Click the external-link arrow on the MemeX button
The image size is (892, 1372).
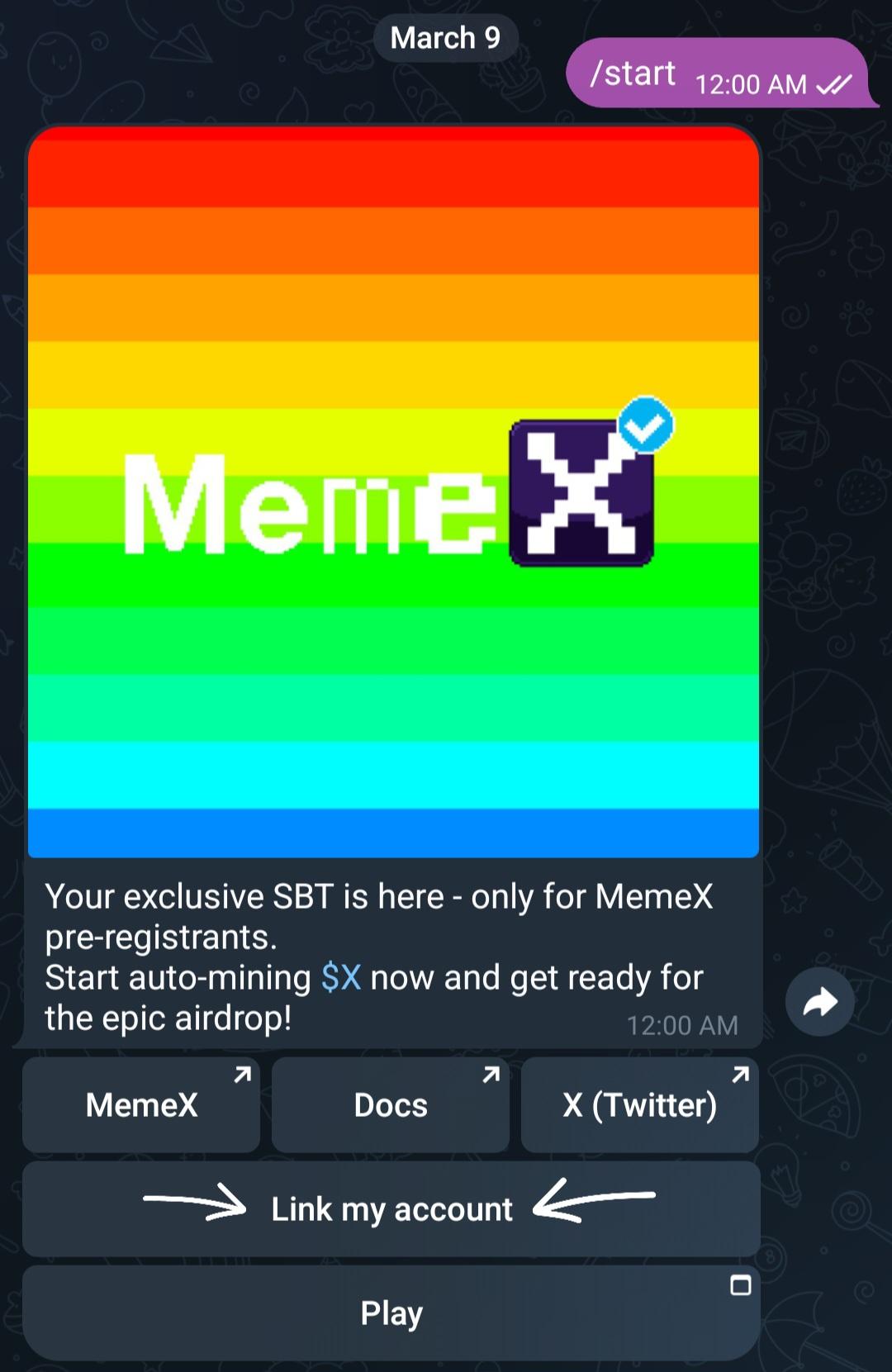click(242, 1074)
